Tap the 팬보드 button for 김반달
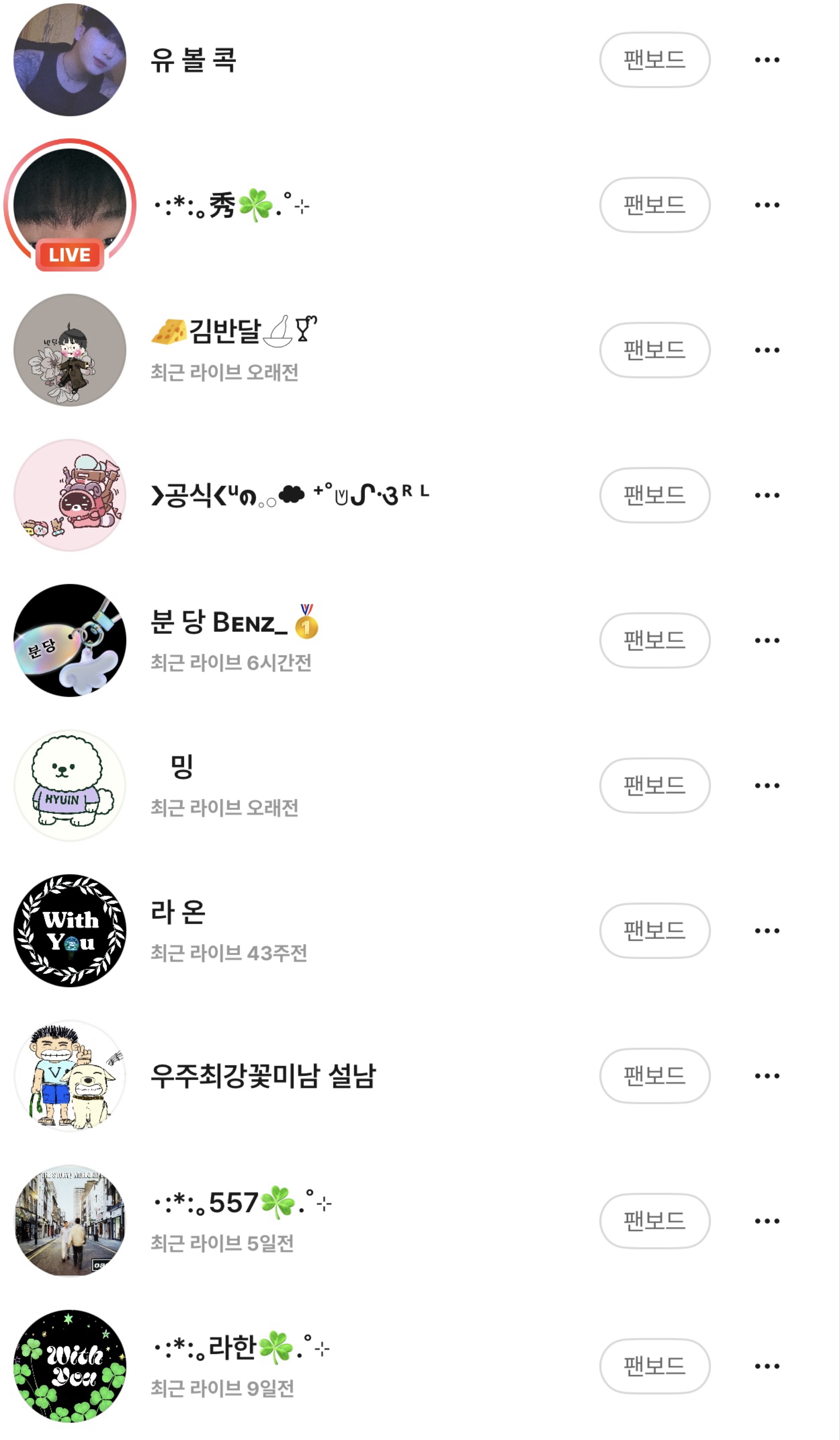840x1440 pixels. coord(654,350)
